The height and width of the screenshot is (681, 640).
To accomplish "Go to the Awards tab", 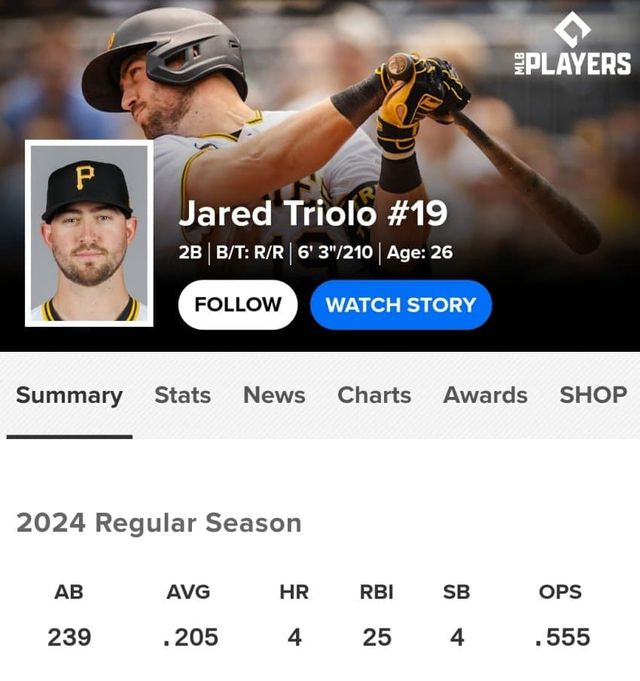I will click(x=485, y=395).
